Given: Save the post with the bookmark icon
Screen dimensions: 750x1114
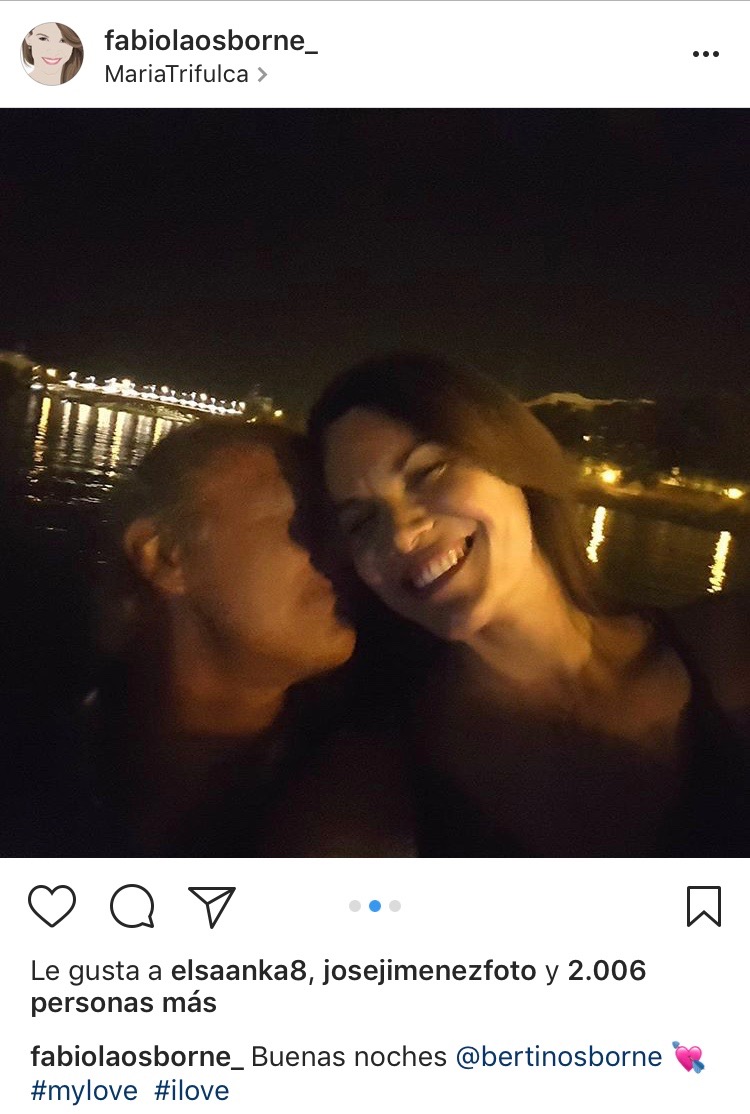Looking at the screenshot, I should click(x=704, y=907).
